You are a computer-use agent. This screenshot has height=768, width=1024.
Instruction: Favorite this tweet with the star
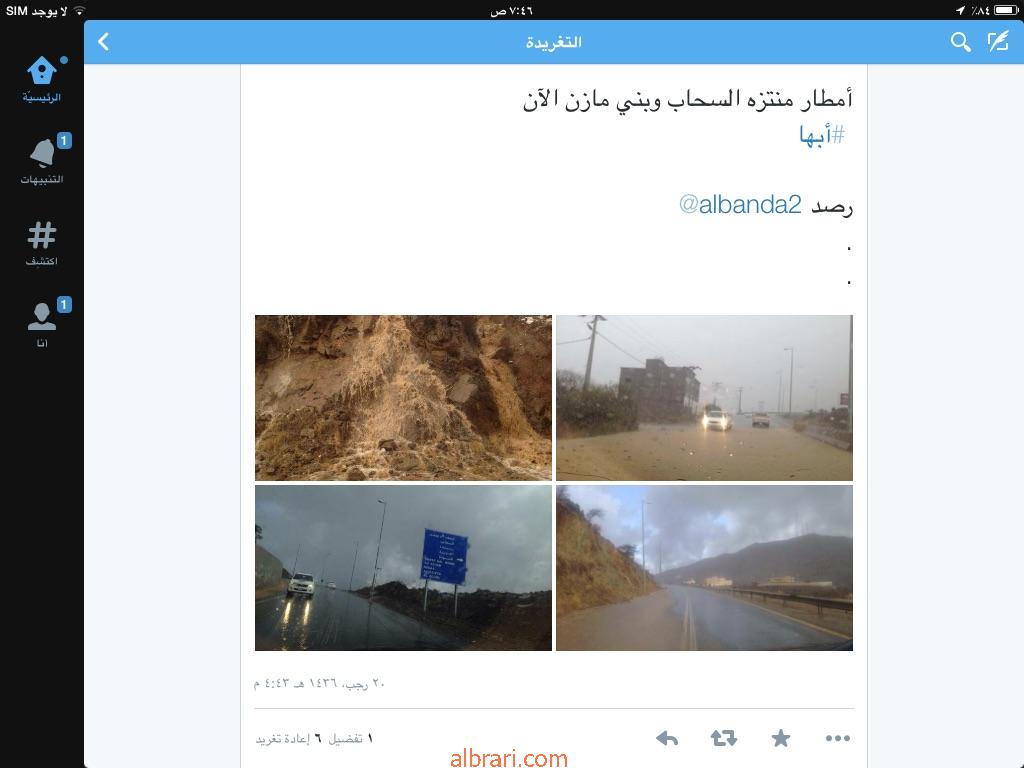(x=781, y=738)
